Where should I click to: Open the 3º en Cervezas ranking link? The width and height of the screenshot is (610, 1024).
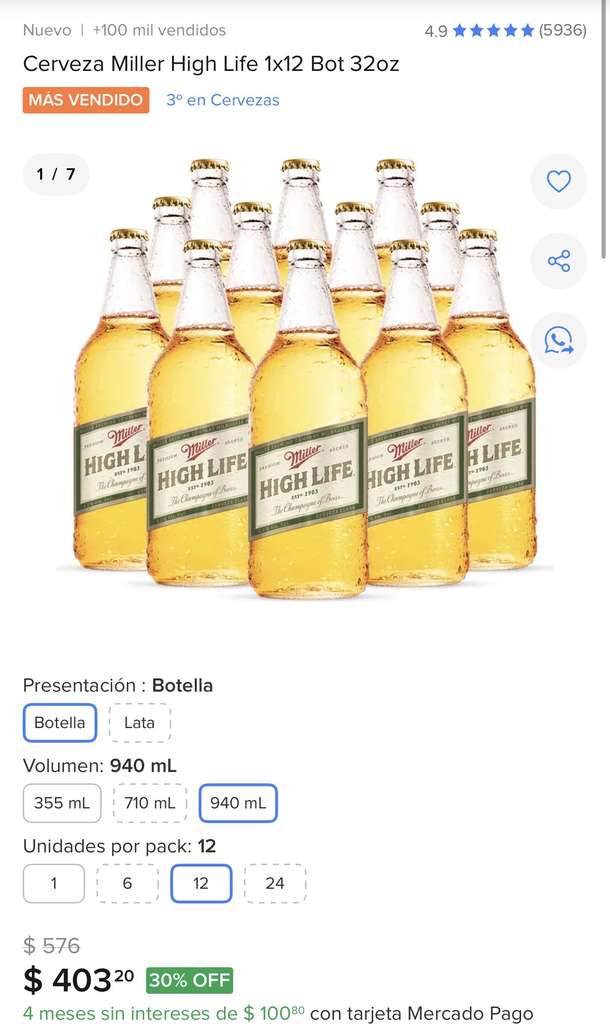click(x=223, y=100)
